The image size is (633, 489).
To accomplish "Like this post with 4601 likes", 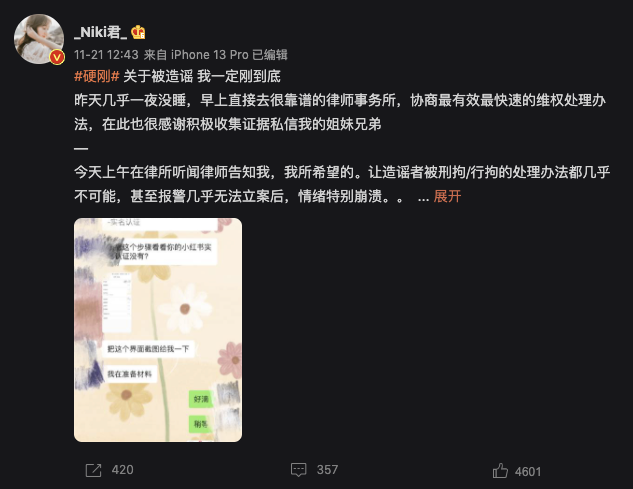I will pyautogui.click(x=518, y=469).
